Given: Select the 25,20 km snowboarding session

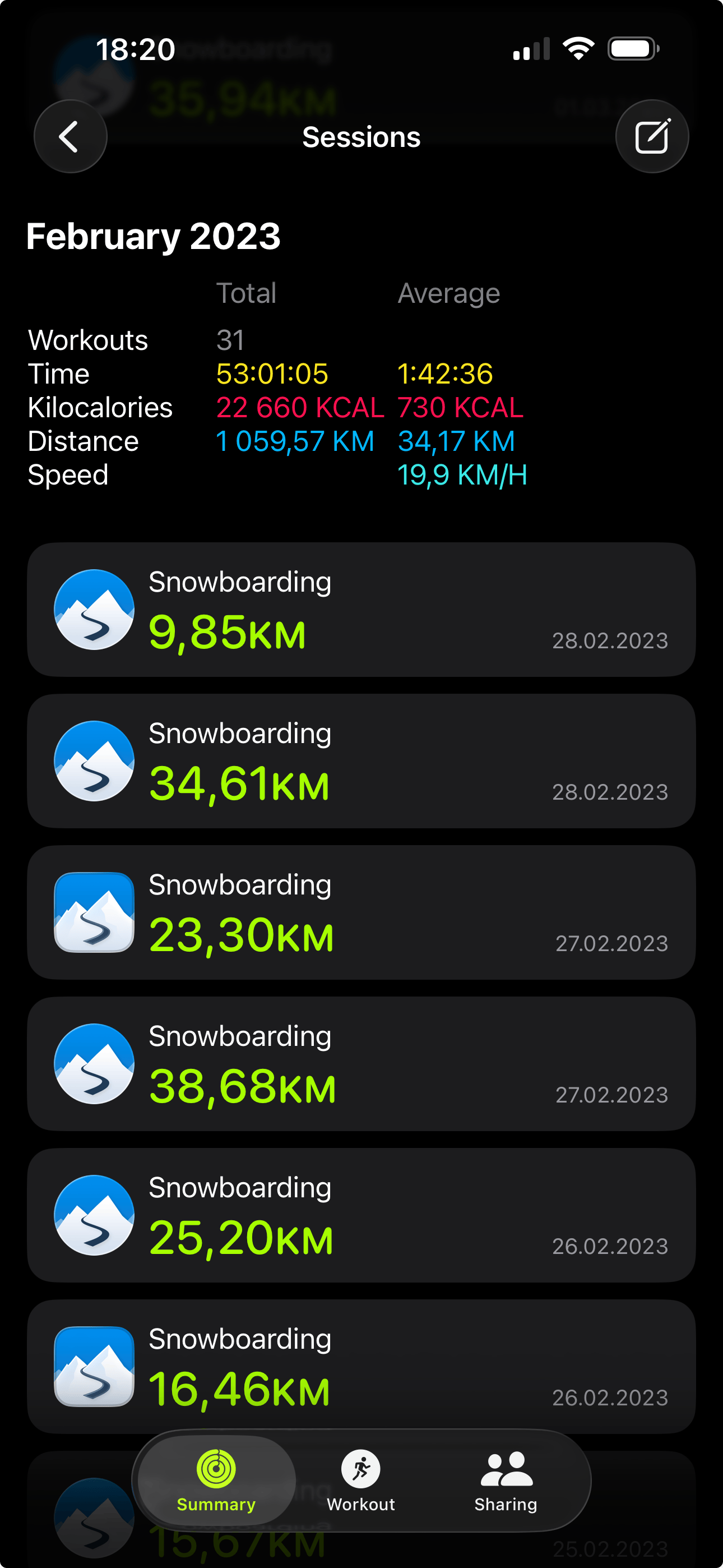Looking at the screenshot, I should point(361,1216).
